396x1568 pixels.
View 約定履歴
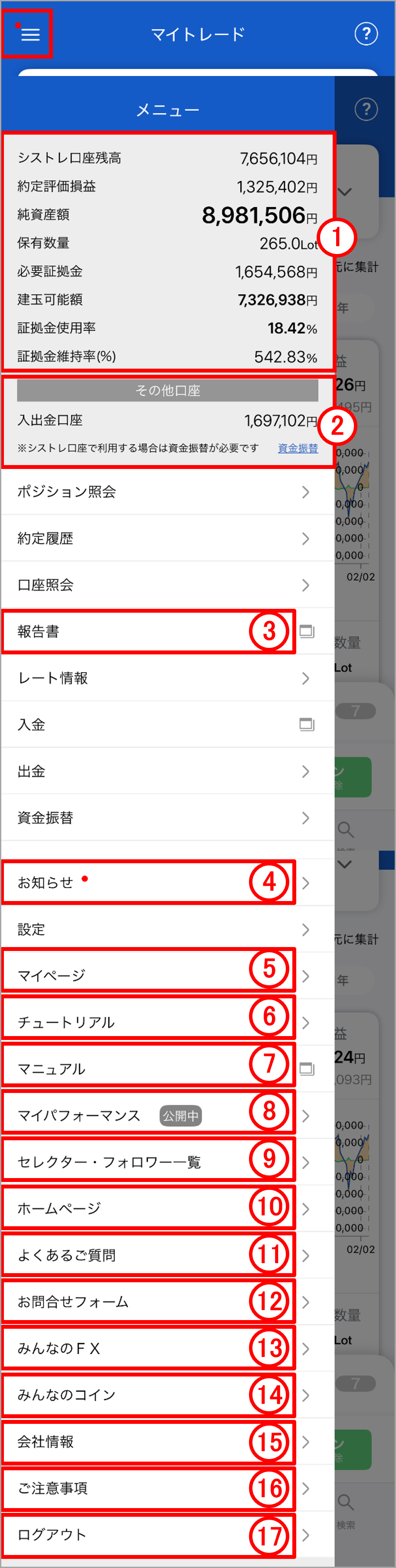pyautogui.click(x=164, y=539)
